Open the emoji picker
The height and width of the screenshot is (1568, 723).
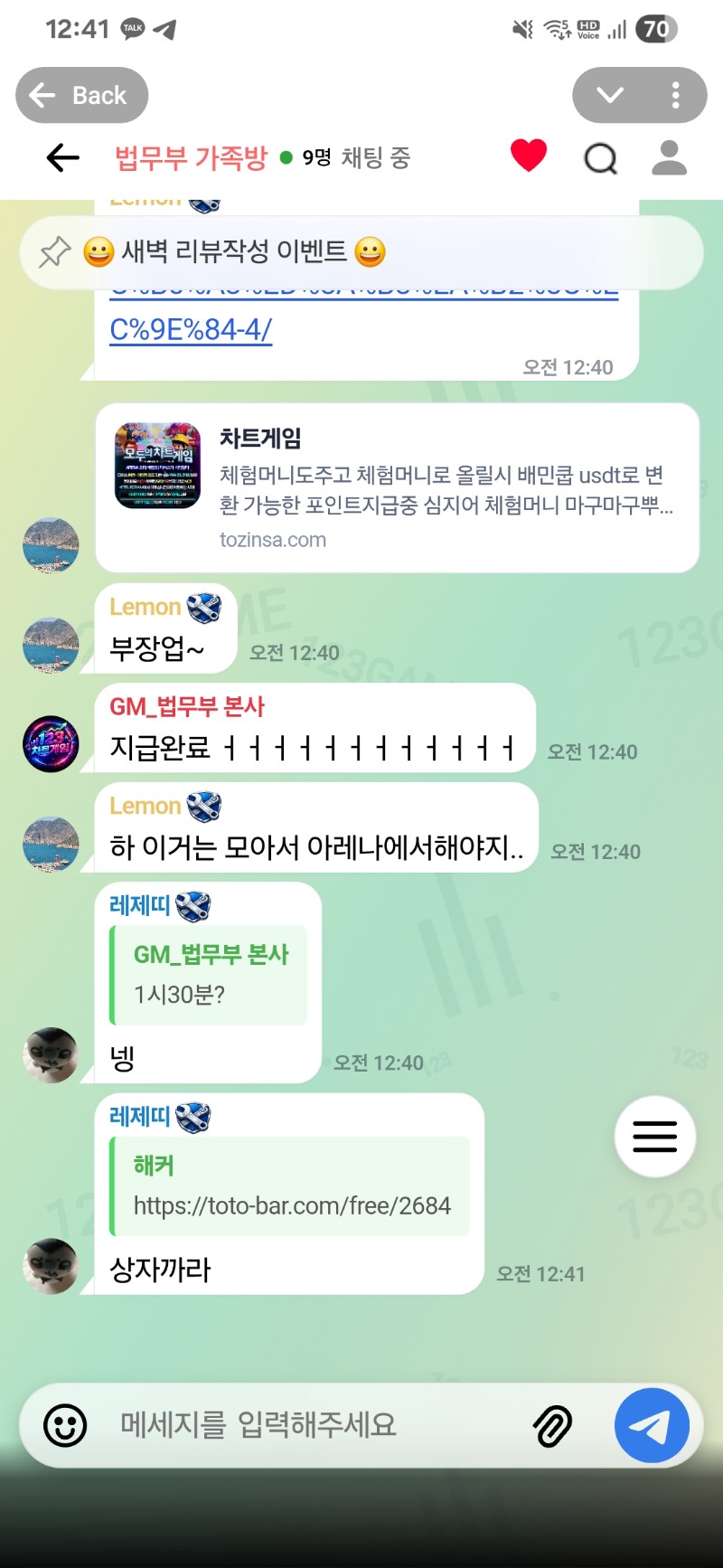click(65, 1426)
